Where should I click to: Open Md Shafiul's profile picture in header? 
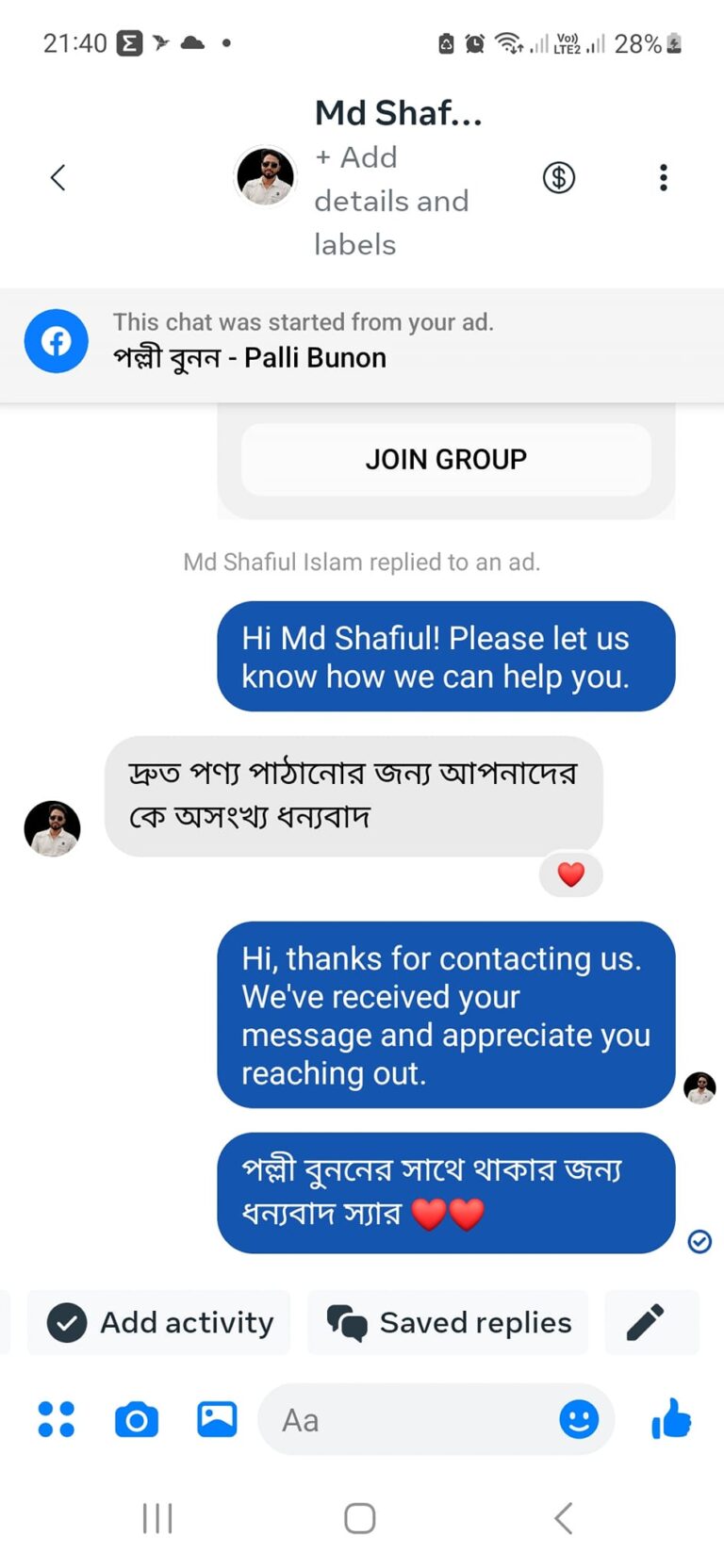click(265, 176)
